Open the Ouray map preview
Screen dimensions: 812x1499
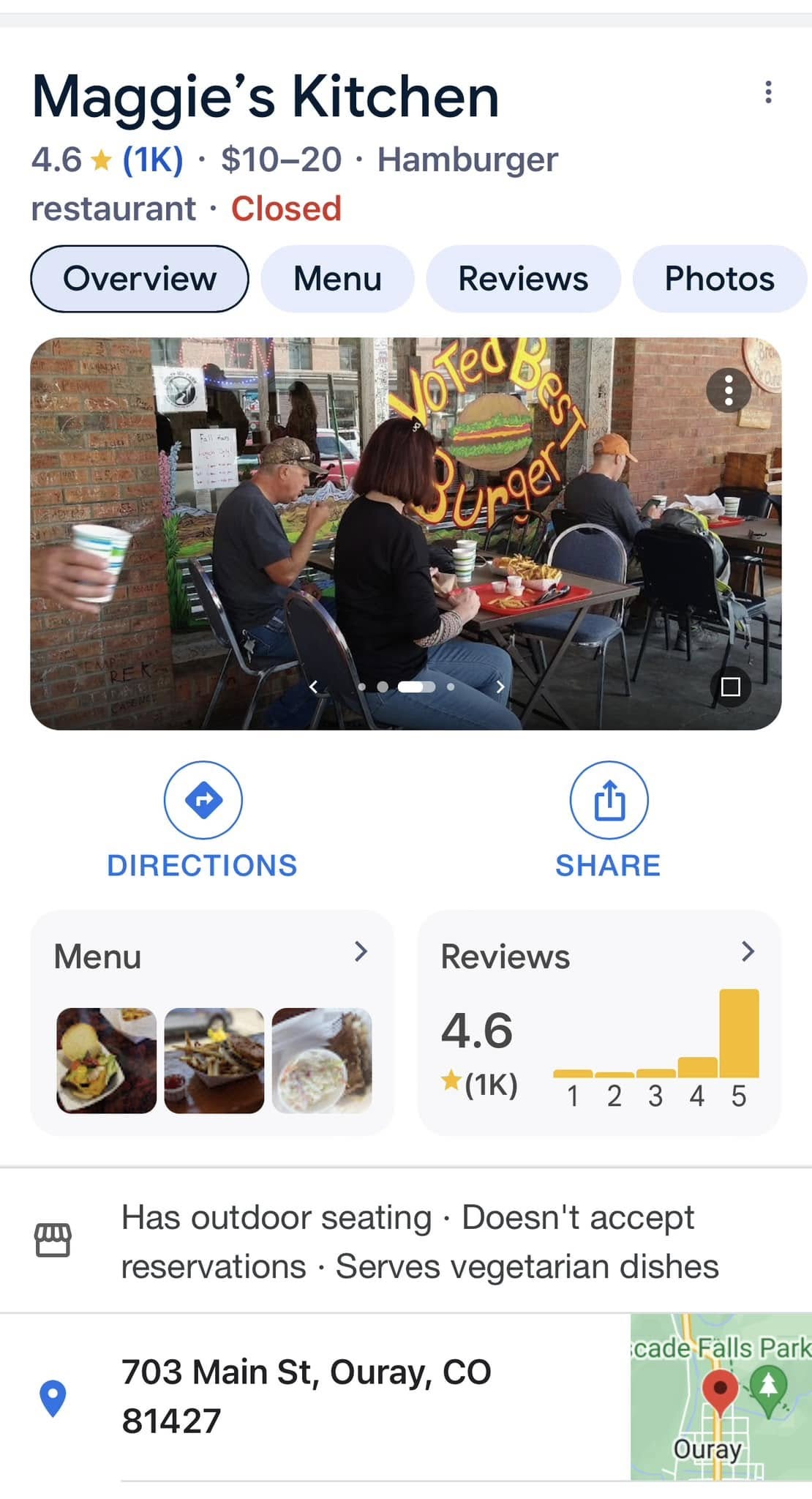pyautogui.click(x=721, y=1397)
